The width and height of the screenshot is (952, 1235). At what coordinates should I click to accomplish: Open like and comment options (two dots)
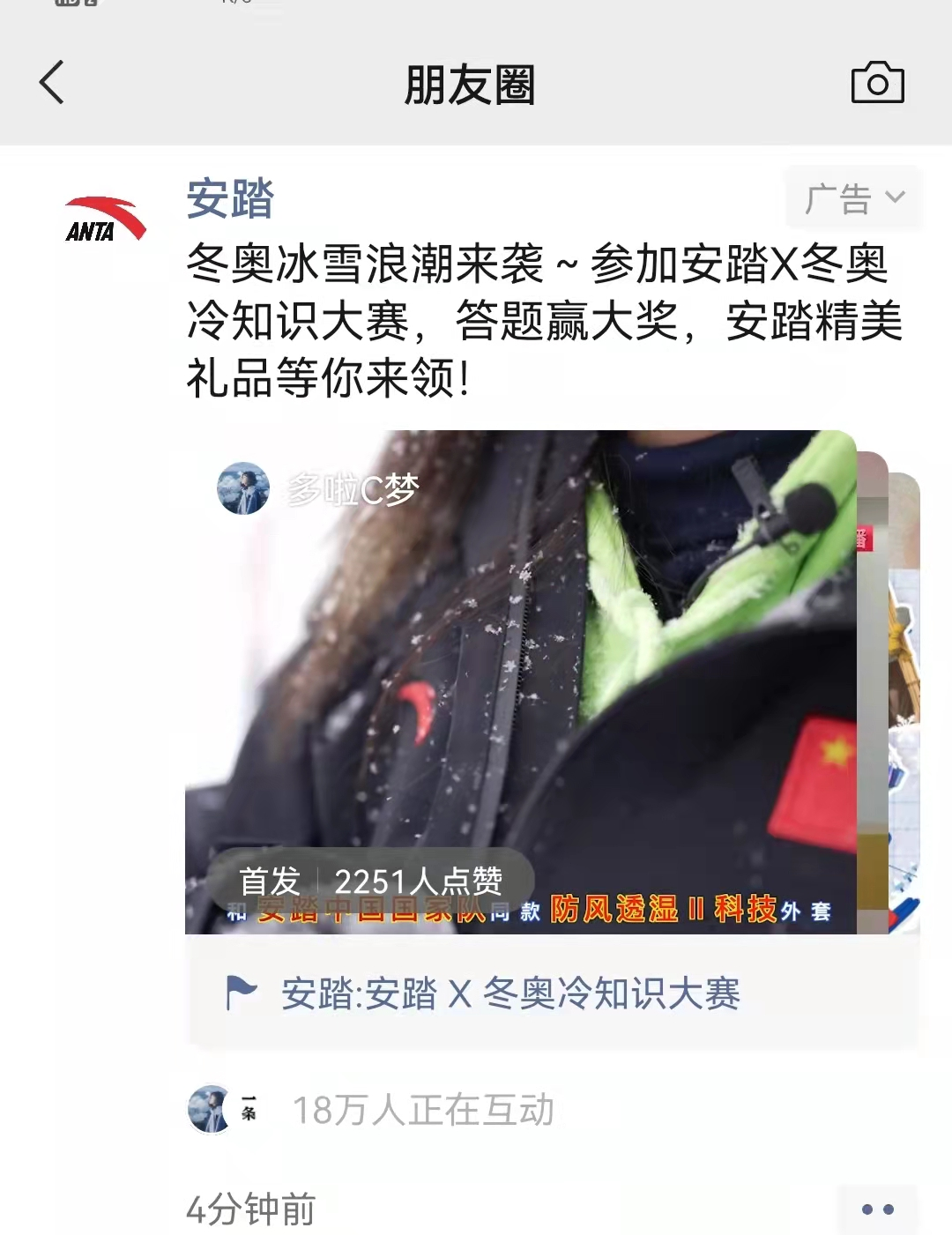pyautogui.click(x=877, y=1209)
